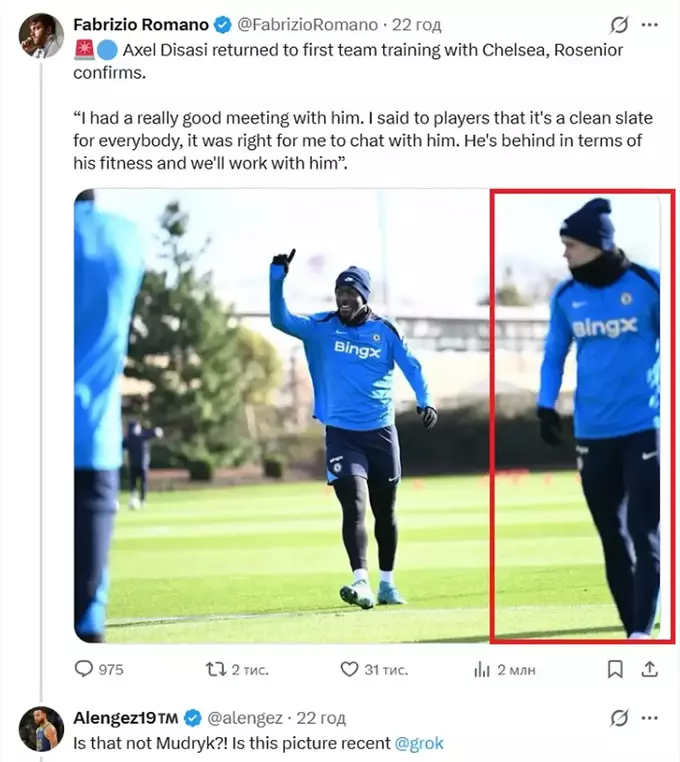Tap the Grok icon on Alengez19's reply
Image resolution: width=680 pixels, height=762 pixels.
619,718
